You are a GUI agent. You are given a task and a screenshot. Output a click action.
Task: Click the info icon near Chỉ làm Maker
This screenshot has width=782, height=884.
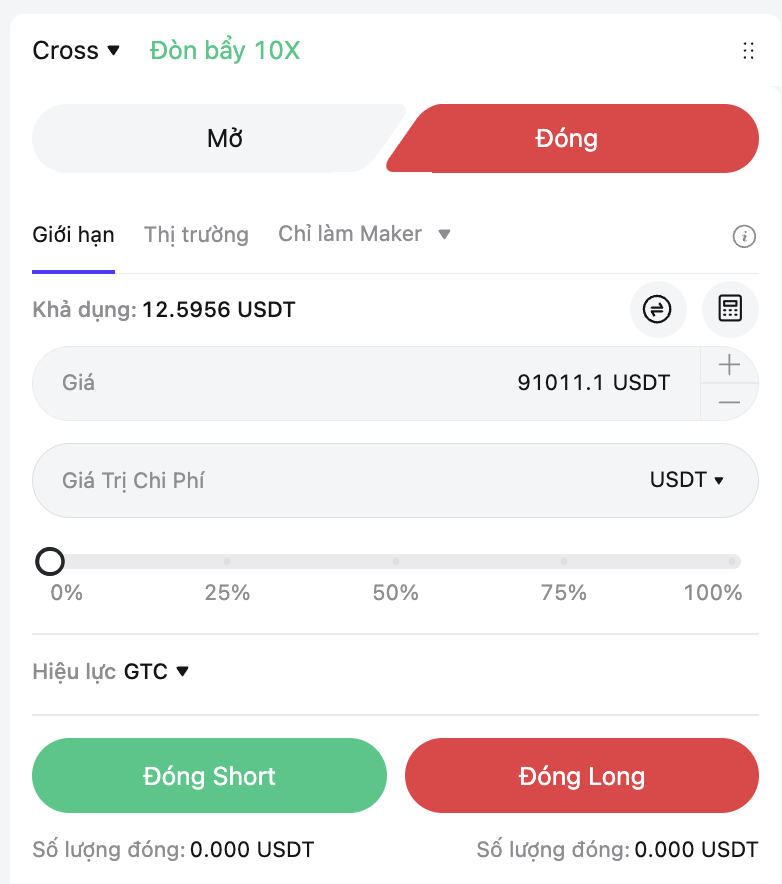coord(744,237)
